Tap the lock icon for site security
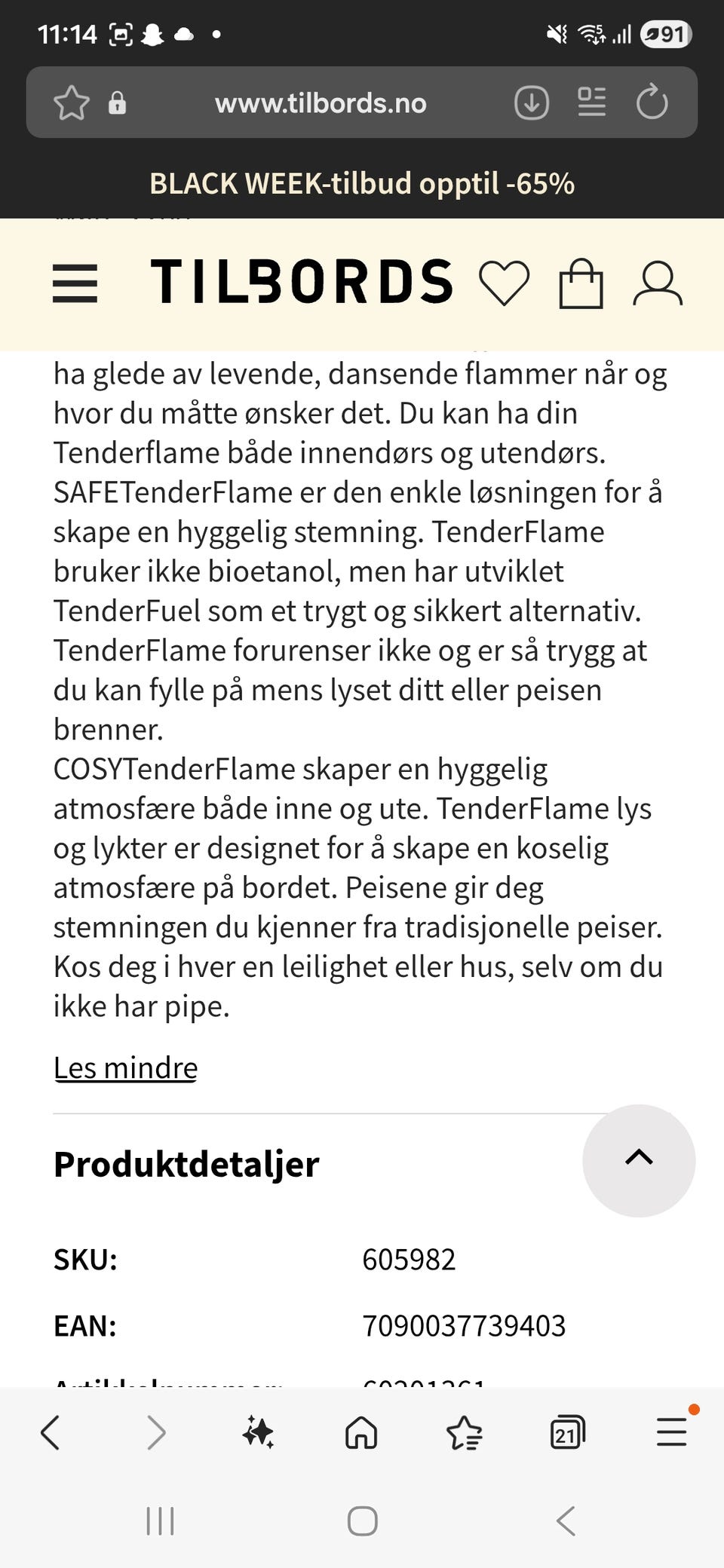724x1568 pixels. [x=117, y=103]
